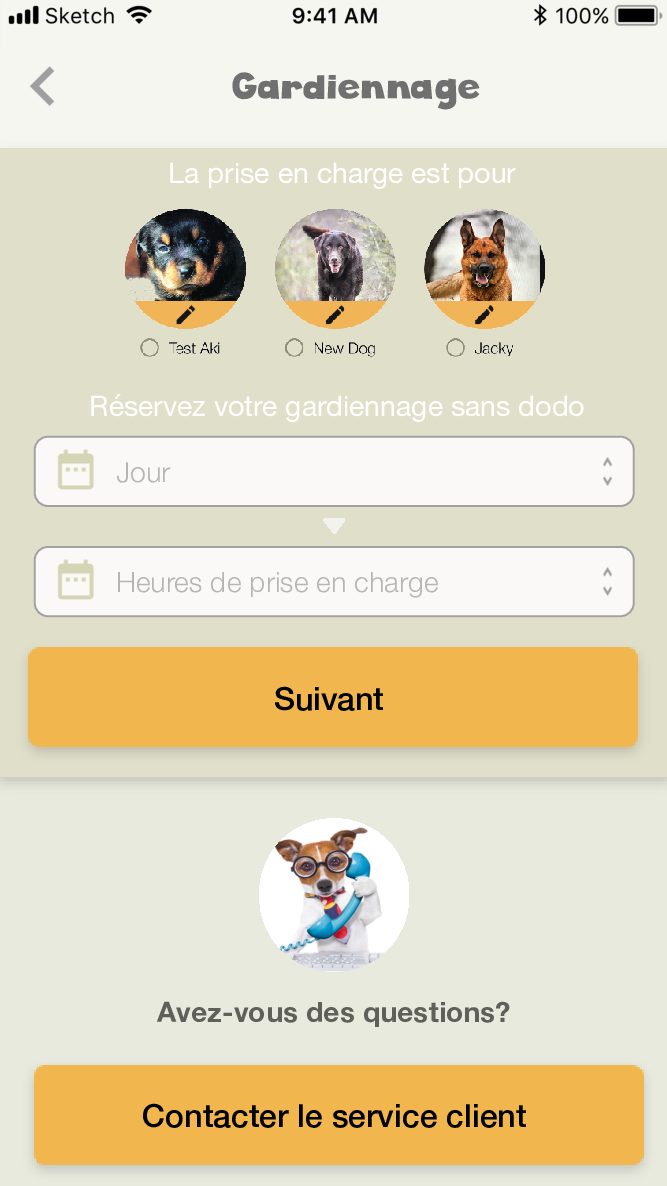Edit Test Aki's profile photo
Screen dimensions: 667x1186
tap(185, 315)
